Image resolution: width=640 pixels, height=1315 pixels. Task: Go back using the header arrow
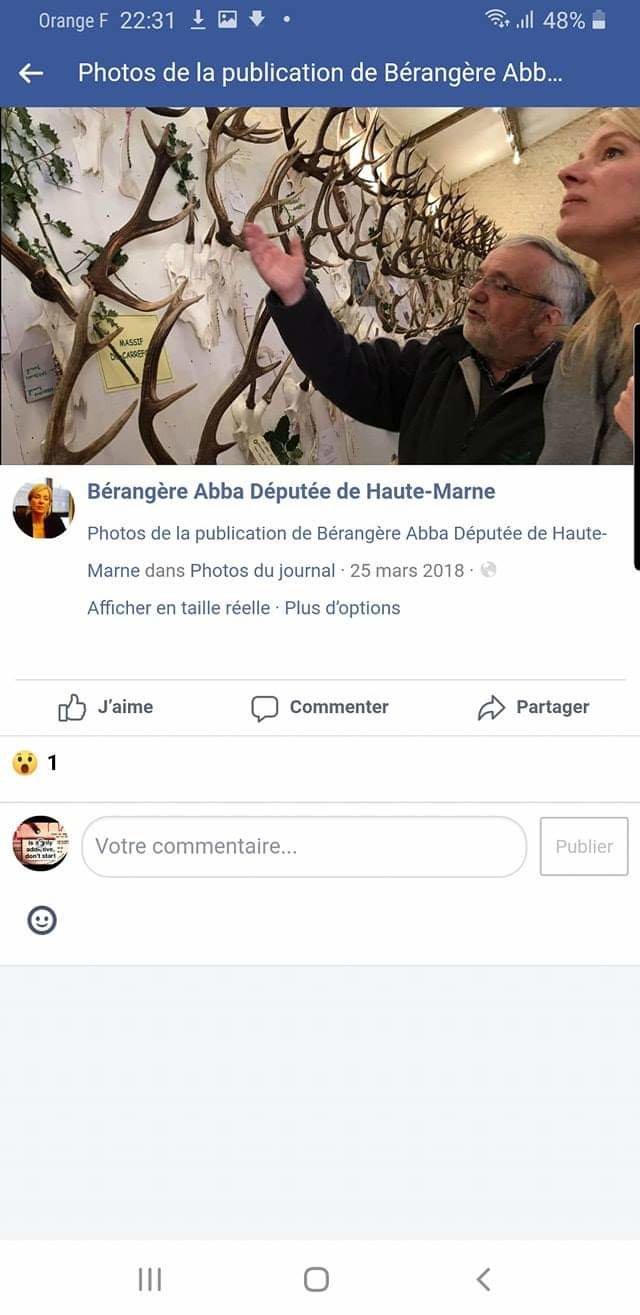click(x=31, y=73)
